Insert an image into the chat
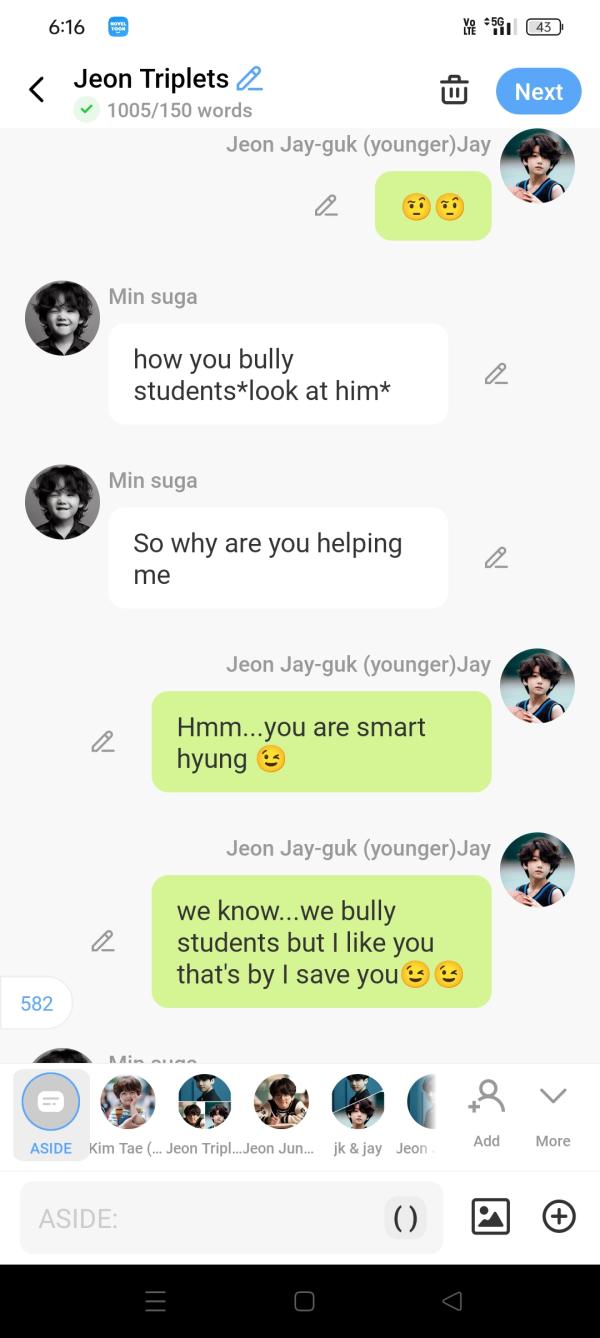This screenshot has width=600, height=1338. (x=490, y=1216)
